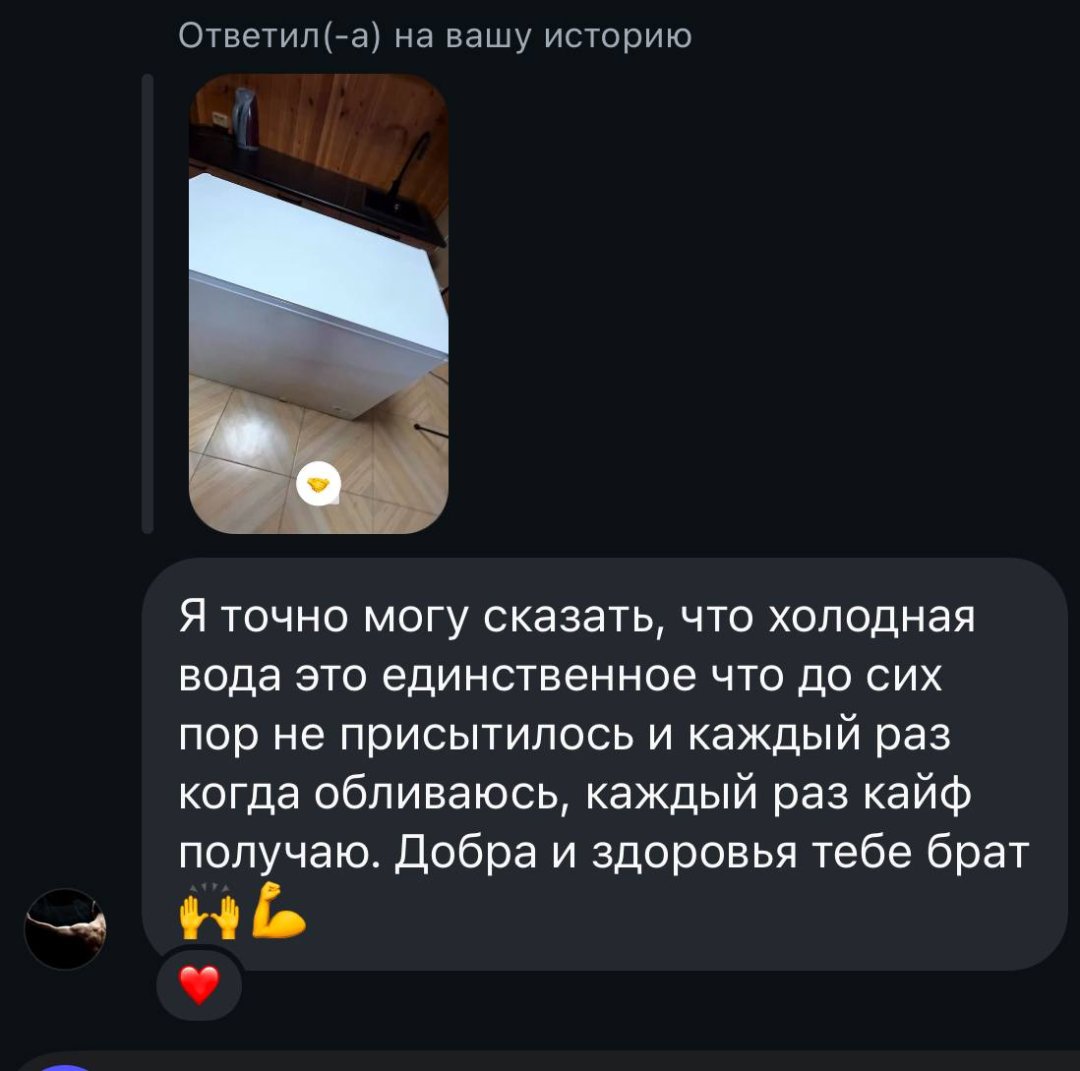Open the sender's profile avatar

click(64, 928)
